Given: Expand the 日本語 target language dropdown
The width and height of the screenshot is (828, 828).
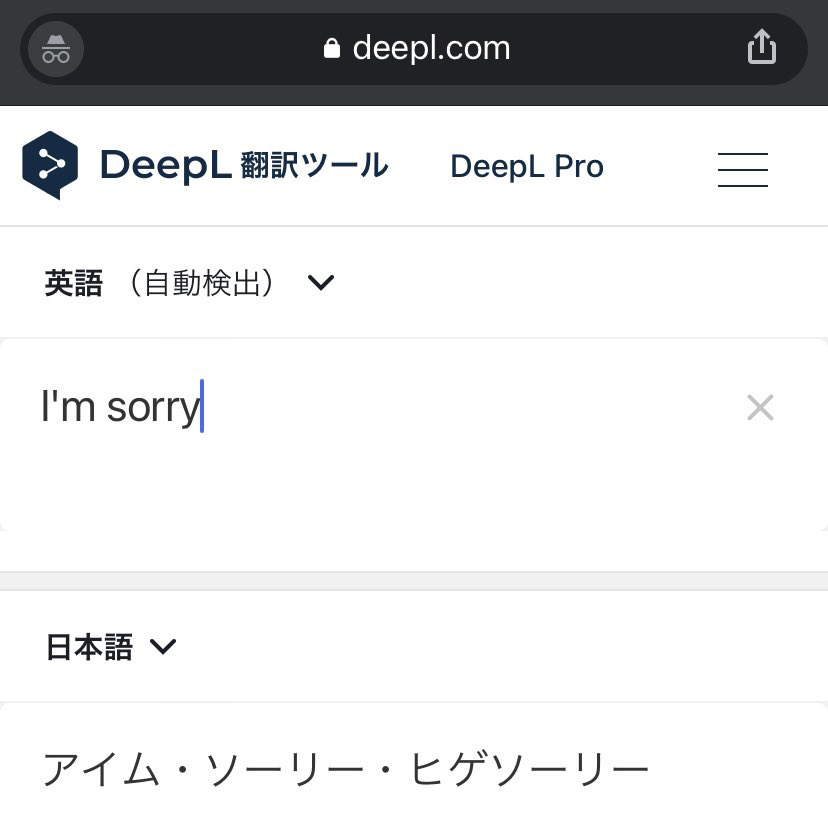Looking at the screenshot, I should [x=111, y=648].
